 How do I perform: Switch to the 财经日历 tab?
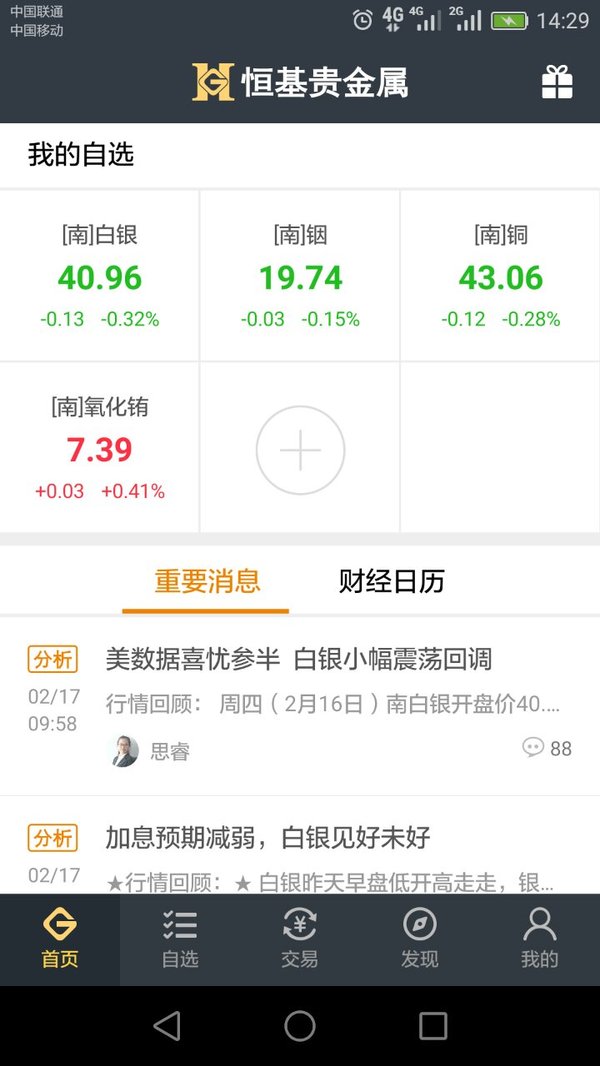click(x=391, y=581)
